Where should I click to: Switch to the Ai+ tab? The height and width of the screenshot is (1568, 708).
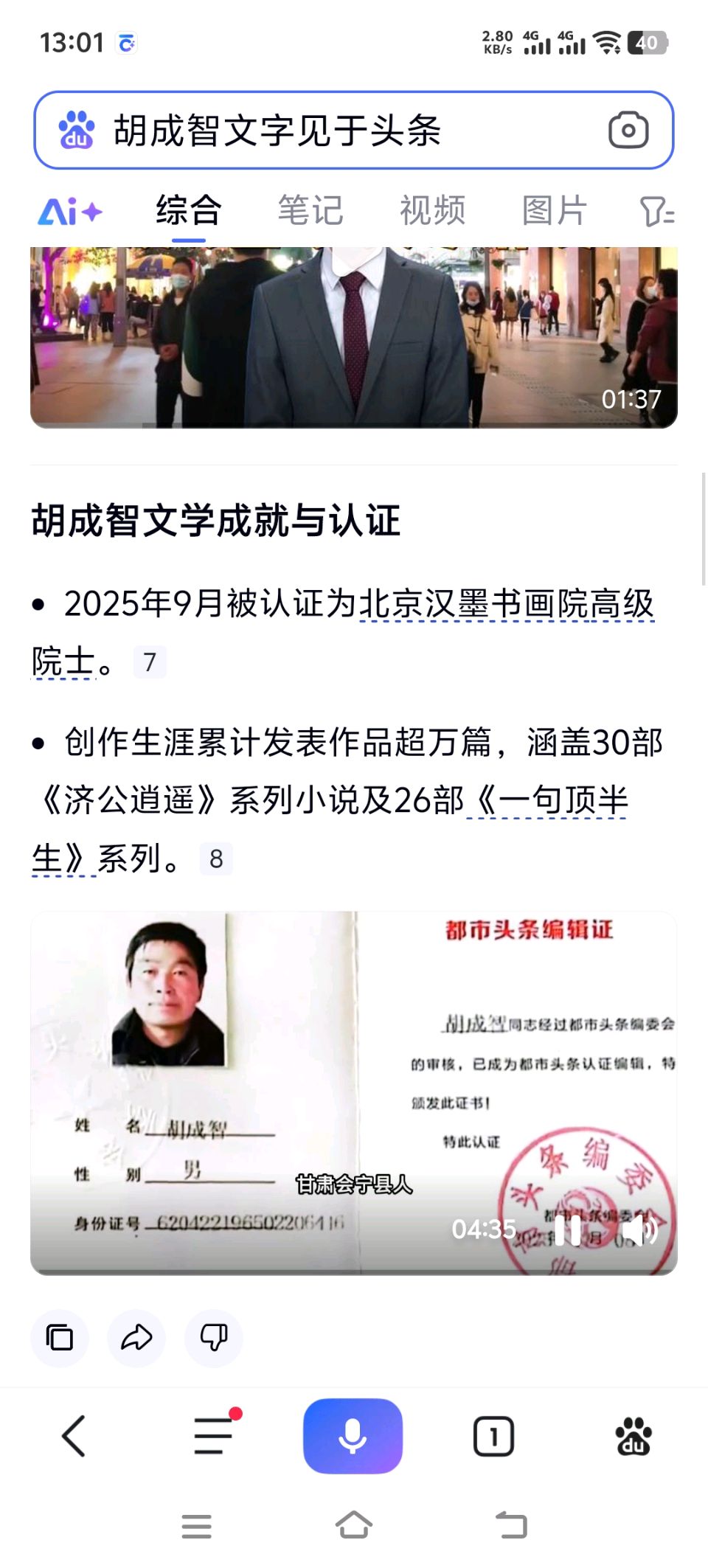click(x=70, y=212)
